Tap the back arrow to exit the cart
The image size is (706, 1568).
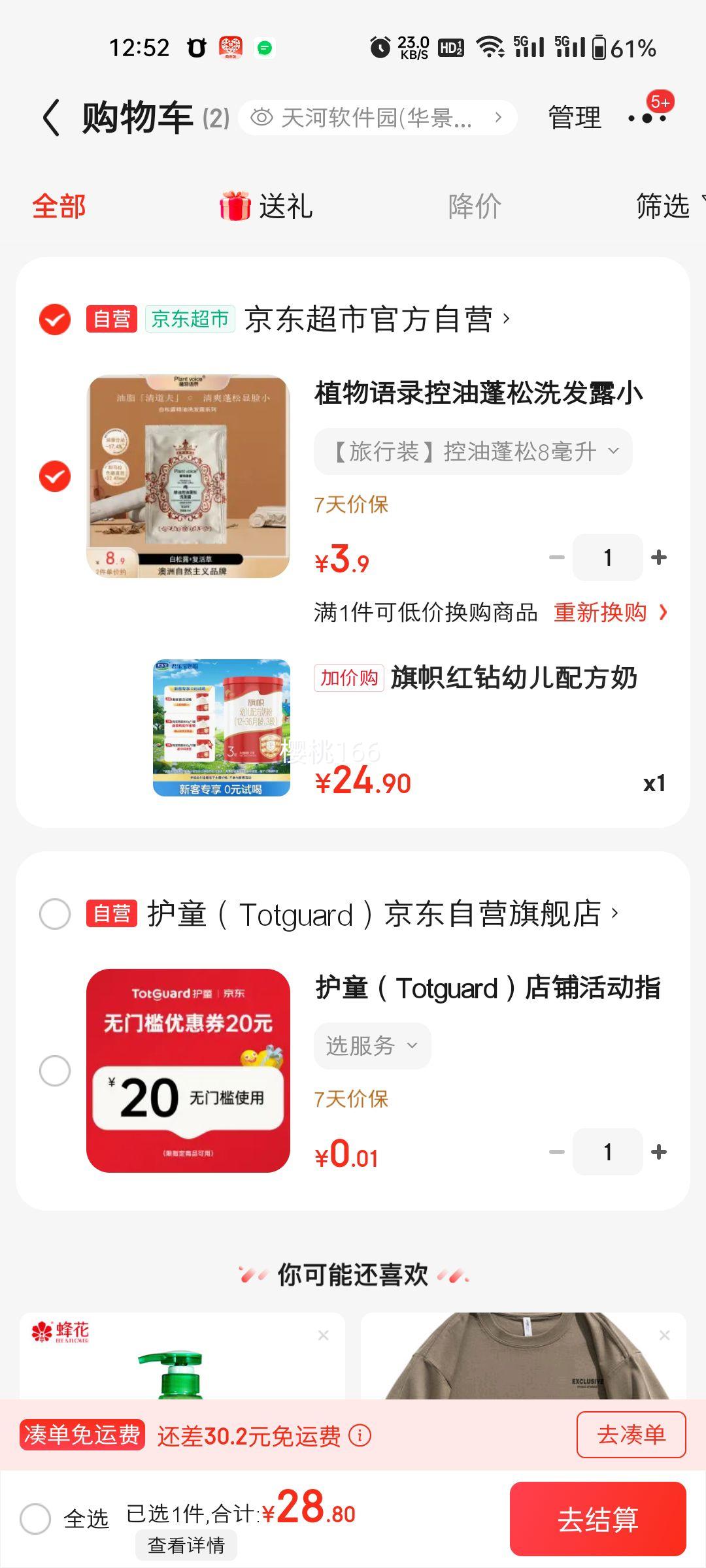(x=49, y=118)
